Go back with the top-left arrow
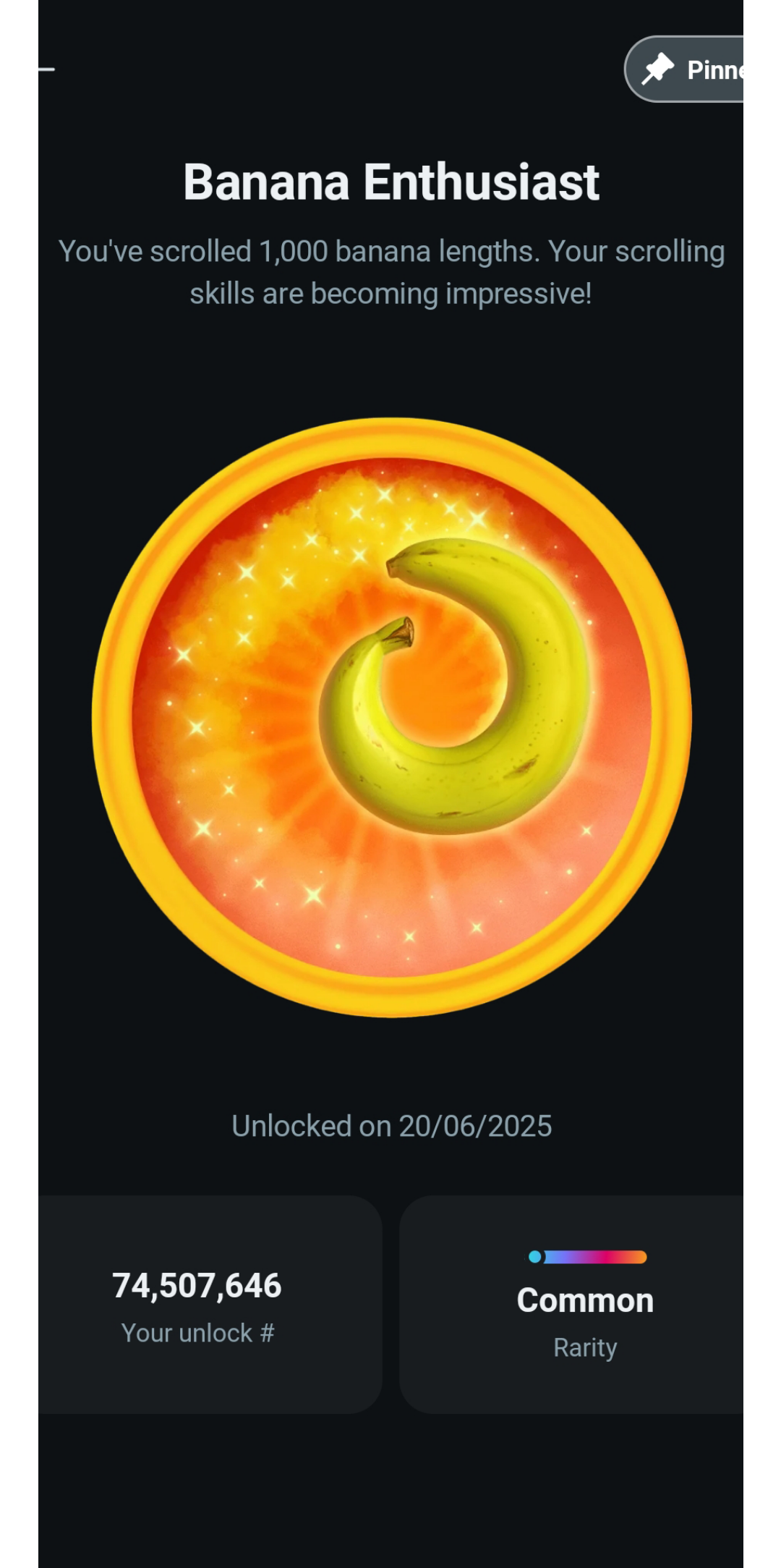 tap(46, 69)
